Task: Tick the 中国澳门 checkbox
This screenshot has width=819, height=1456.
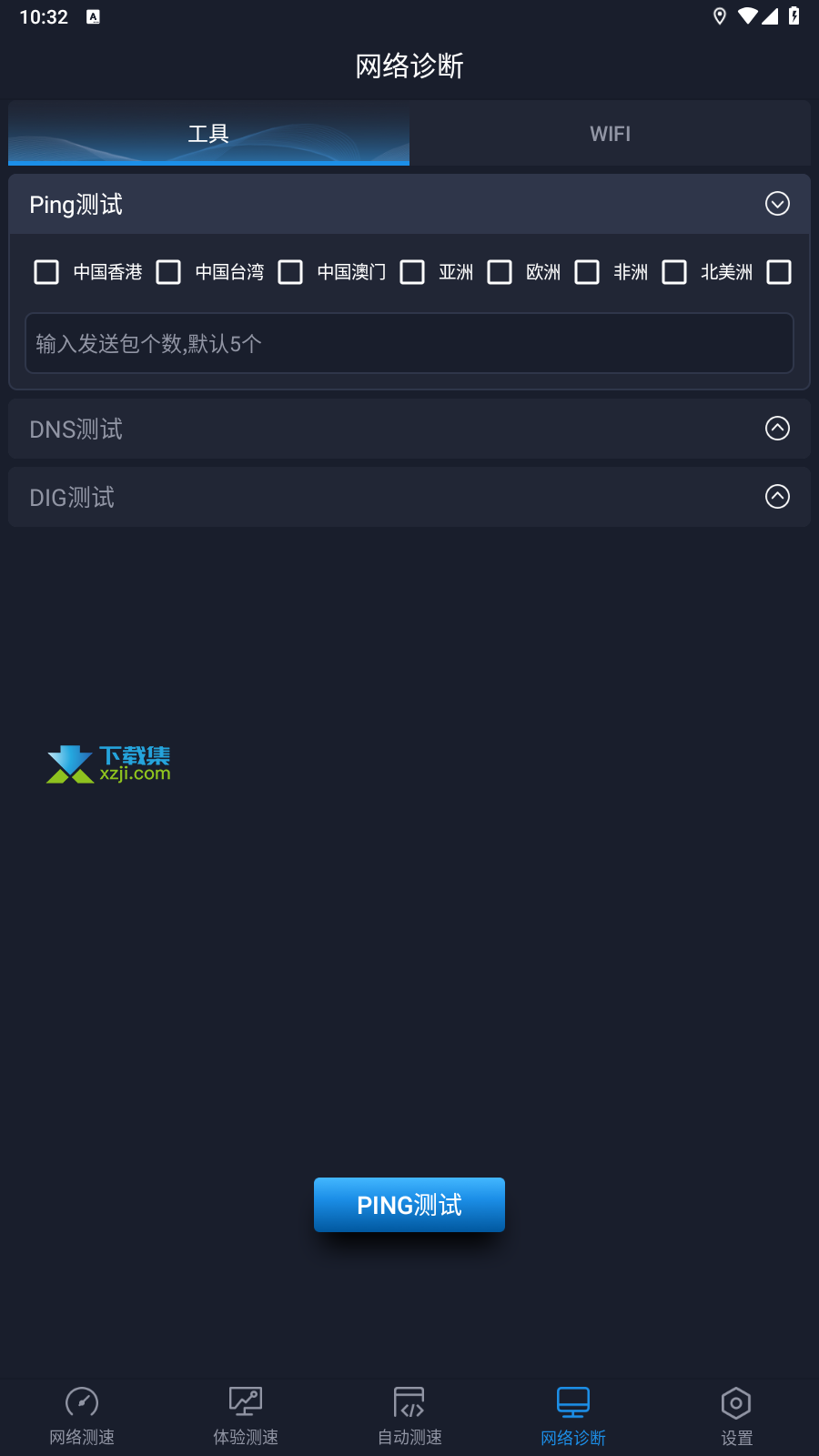Action: click(290, 272)
